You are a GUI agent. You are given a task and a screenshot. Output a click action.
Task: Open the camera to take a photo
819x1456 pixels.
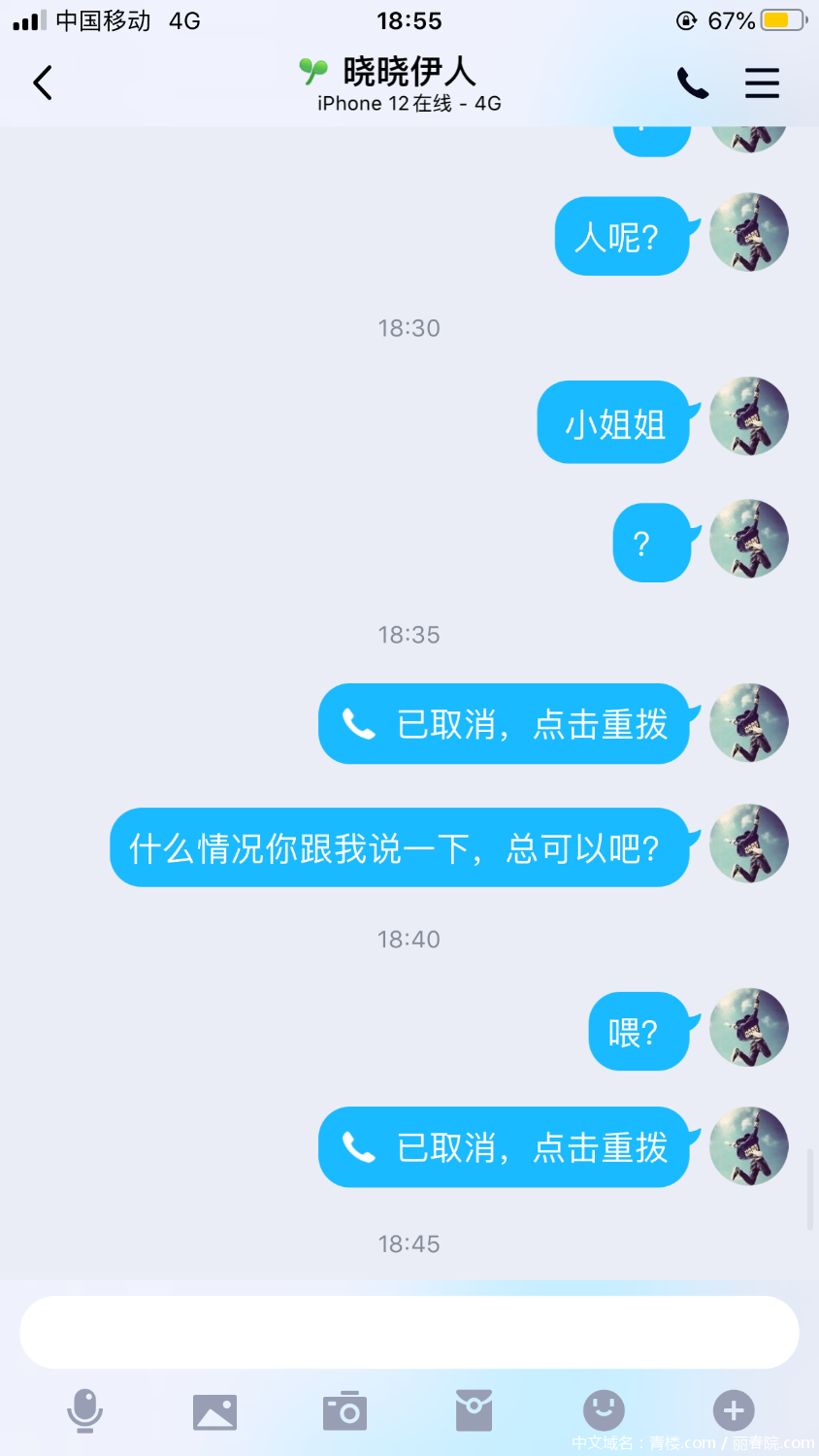click(344, 1411)
